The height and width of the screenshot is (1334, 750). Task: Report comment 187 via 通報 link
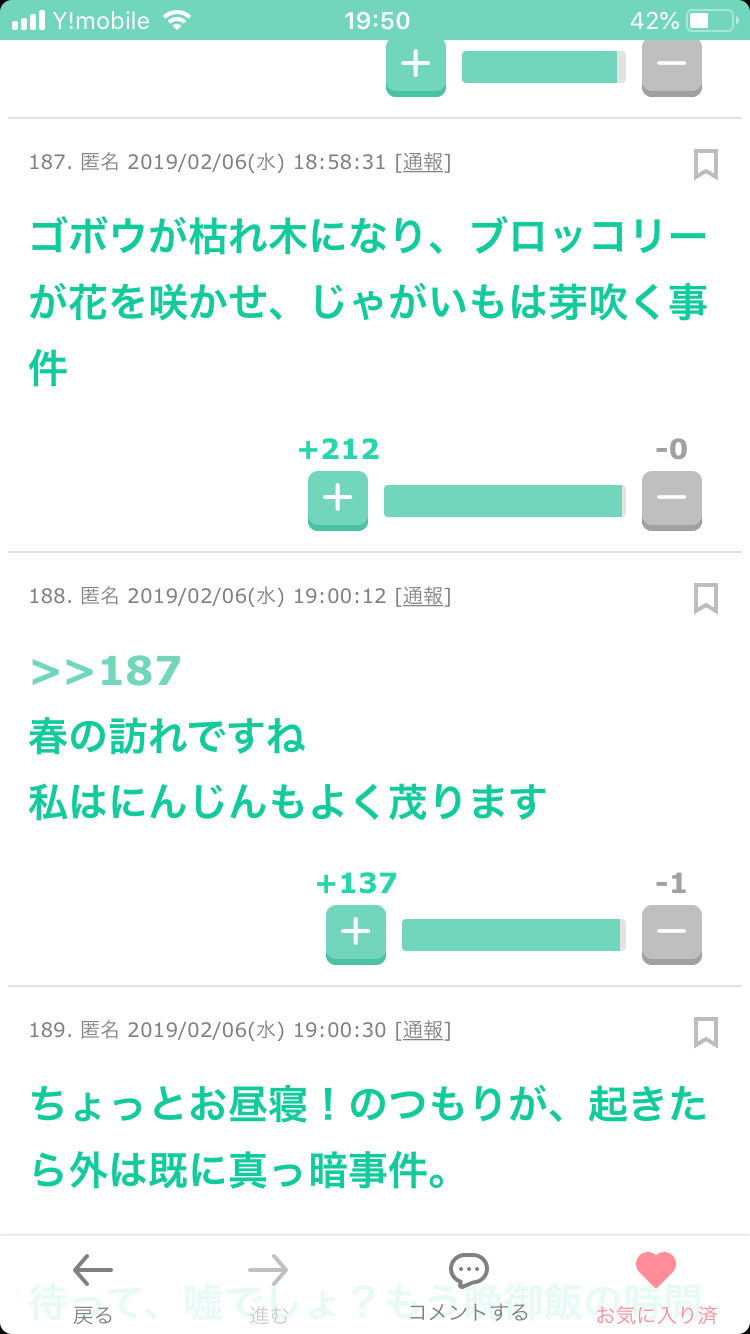point(423,162)
